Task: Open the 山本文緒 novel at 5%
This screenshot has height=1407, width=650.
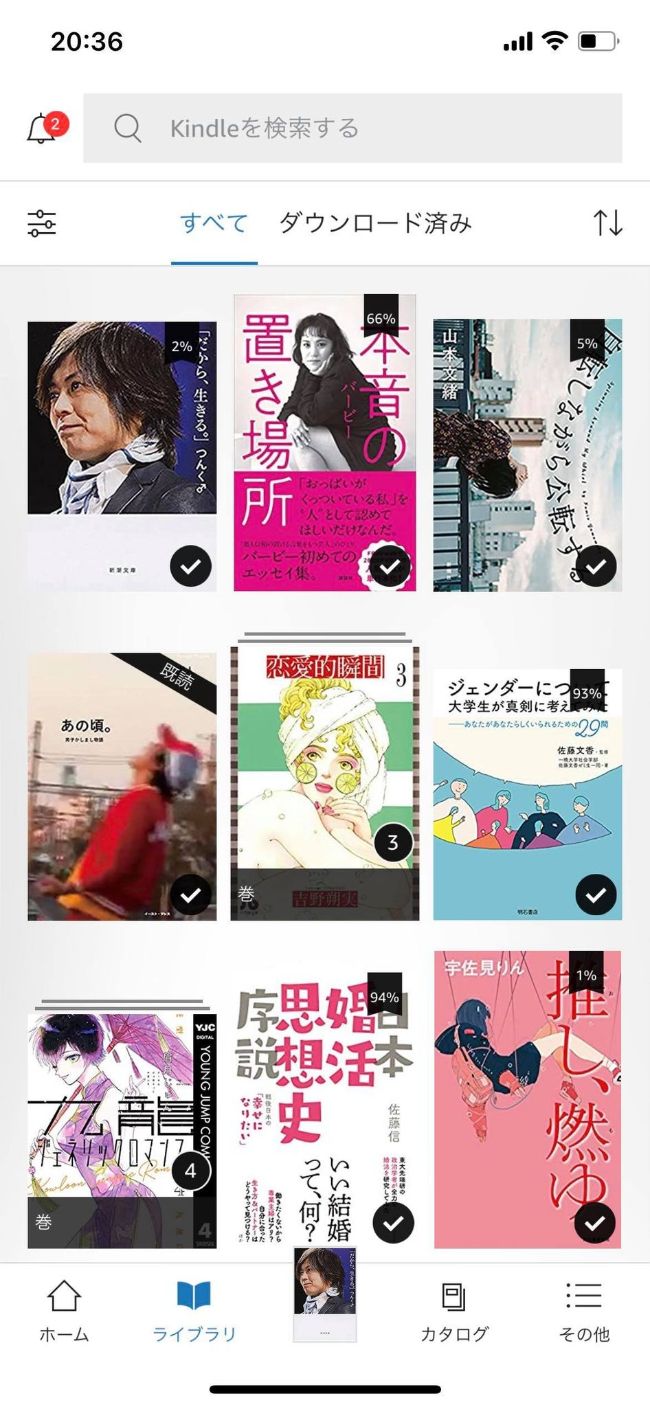Action: tap(527, 455)
